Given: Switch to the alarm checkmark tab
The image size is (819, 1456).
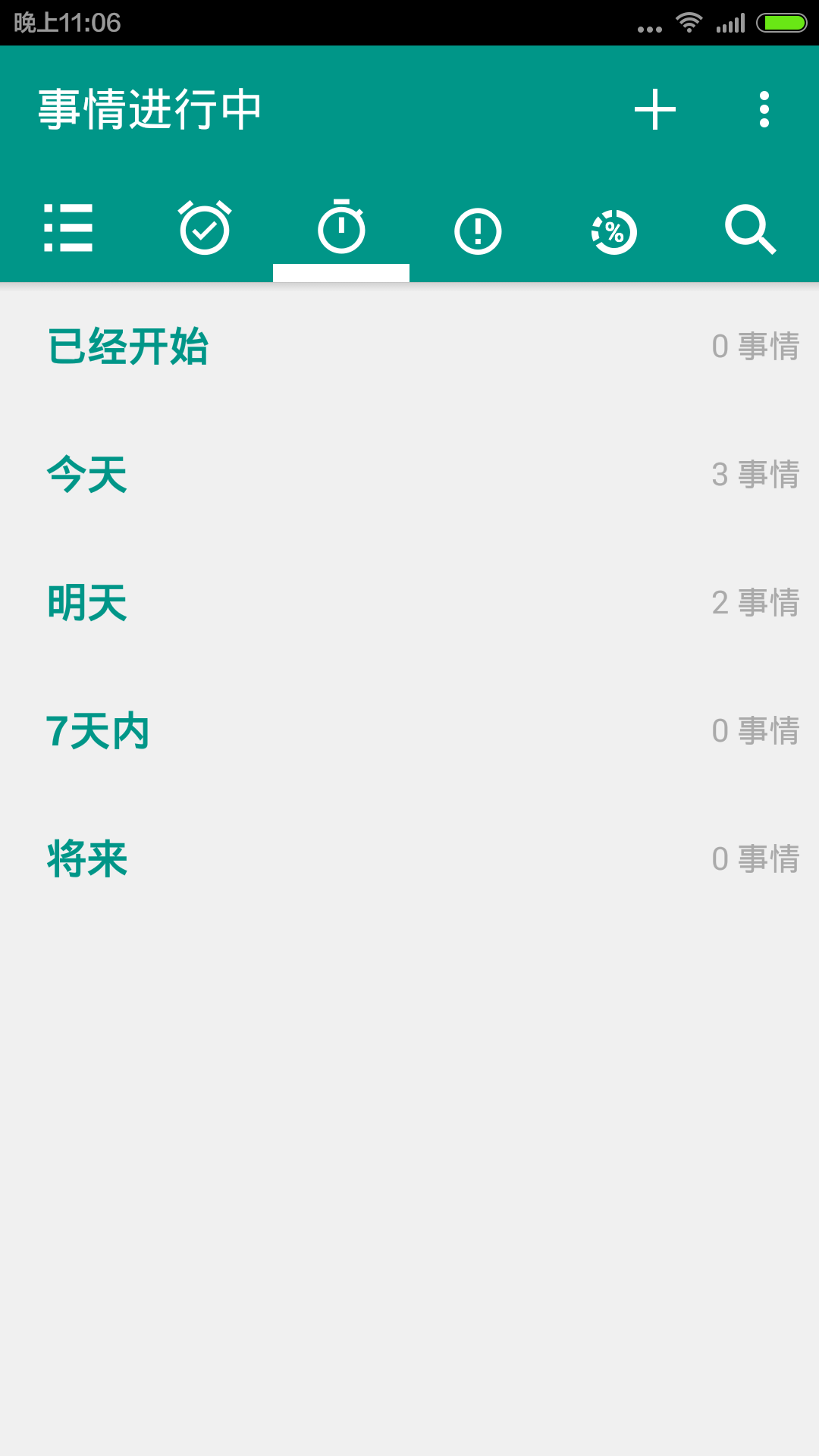Looking at the screenshot, I should (x=205, y=228).
